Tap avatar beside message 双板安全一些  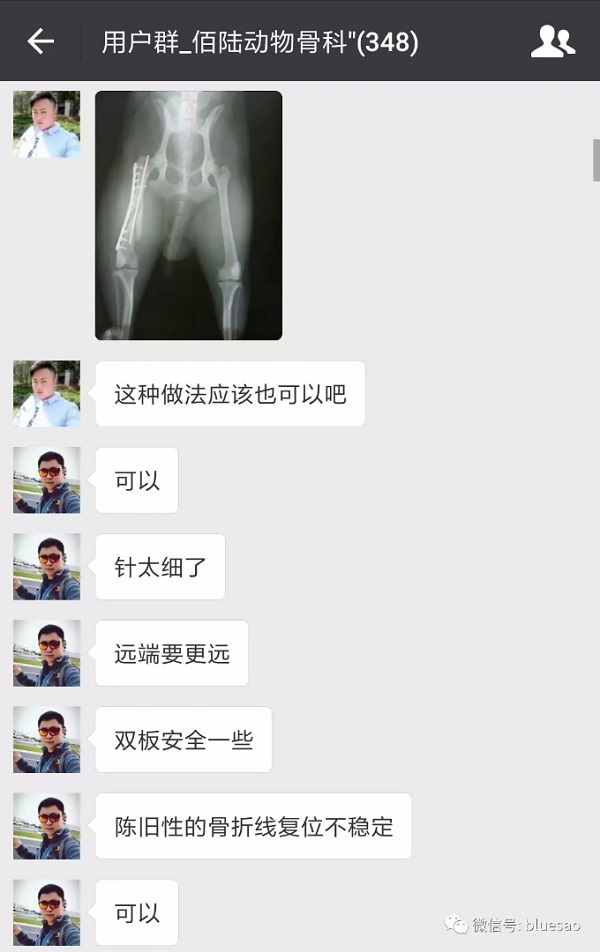click(x=46, y=739)
